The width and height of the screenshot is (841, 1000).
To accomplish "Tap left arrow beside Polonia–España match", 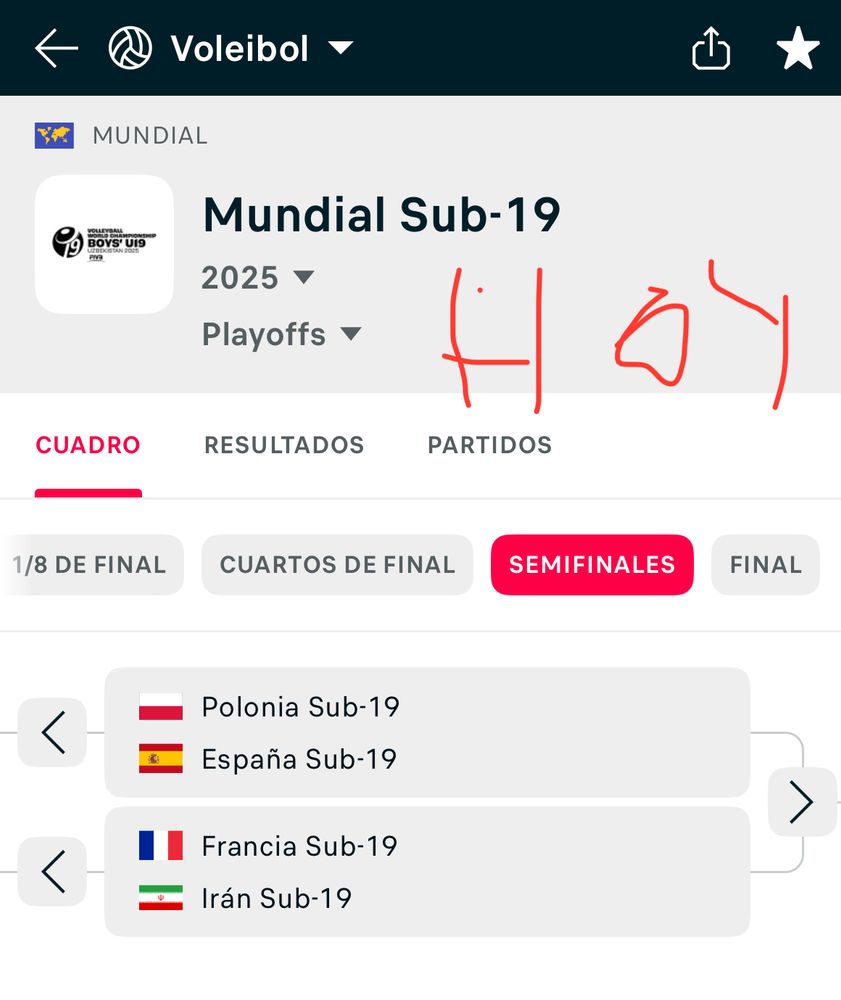I will pos(52,732).
